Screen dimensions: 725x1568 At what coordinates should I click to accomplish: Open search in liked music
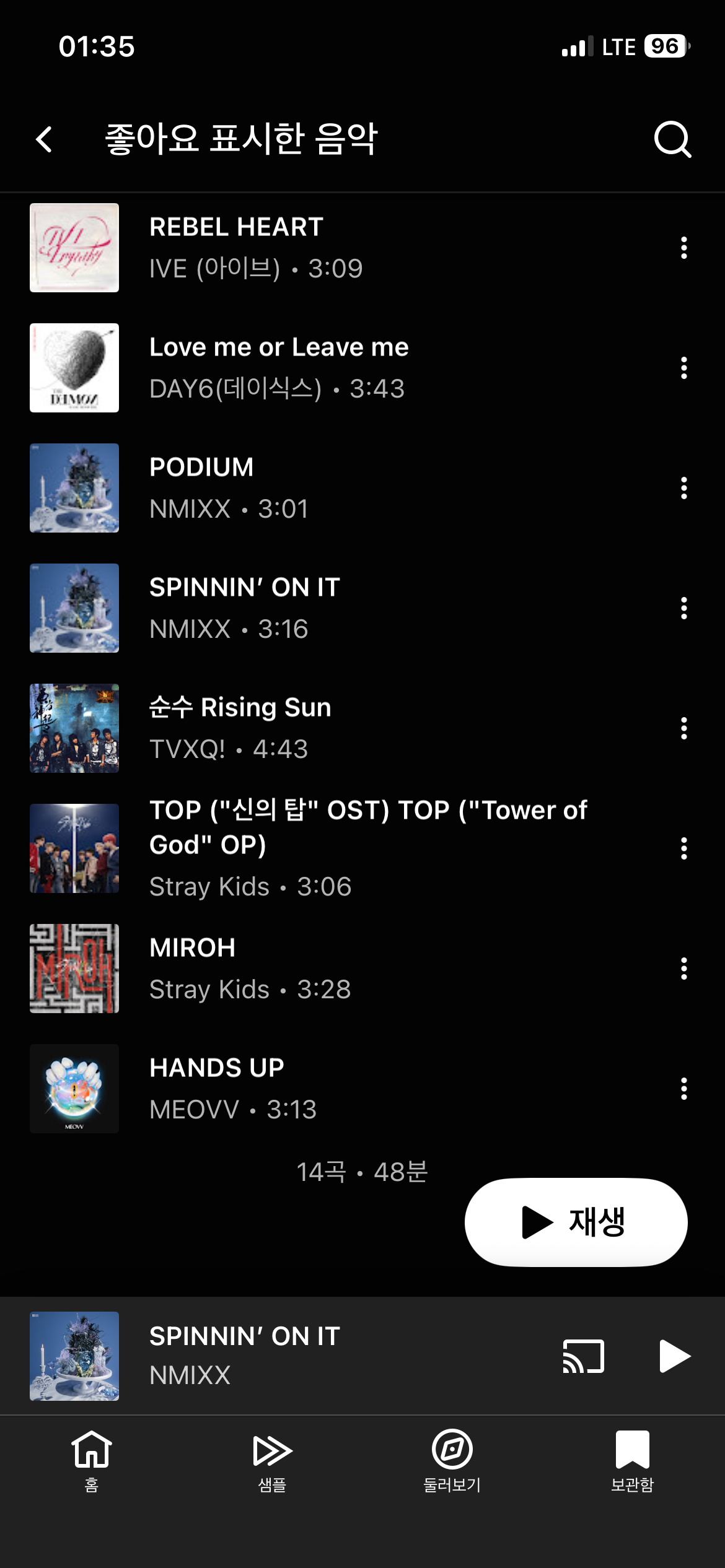pos(672,139)
